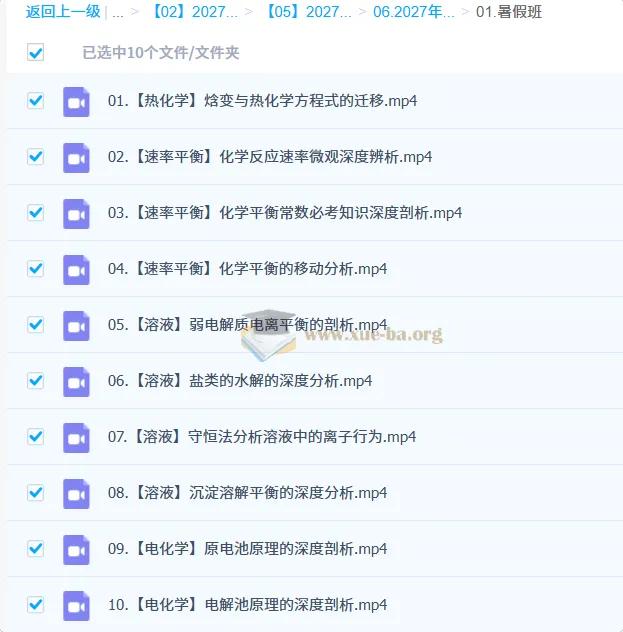
Task: Open video 02.【速率平衡】化学反应速率微观深度辨析
Action: pyautogui.click(x=270, y=157)
